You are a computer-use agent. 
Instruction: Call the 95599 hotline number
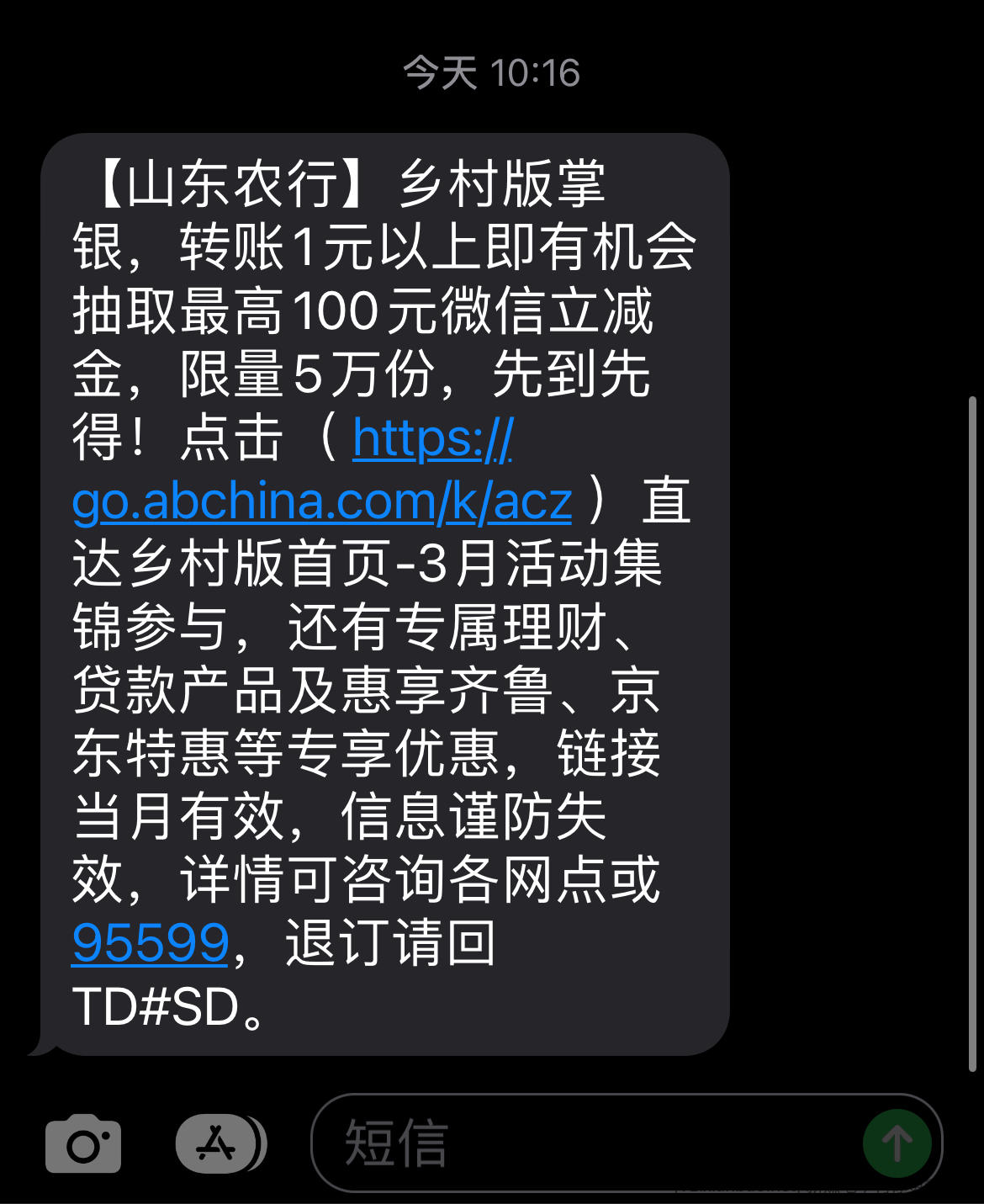151,942
